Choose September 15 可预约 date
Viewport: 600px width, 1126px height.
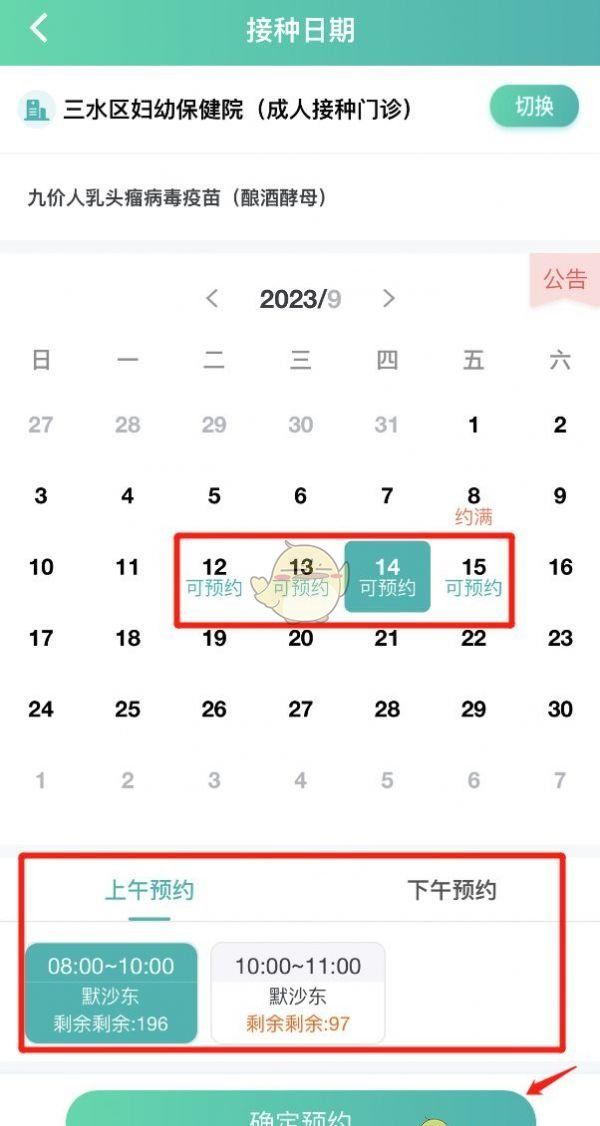pyautogui.click(x=474, y=577)
